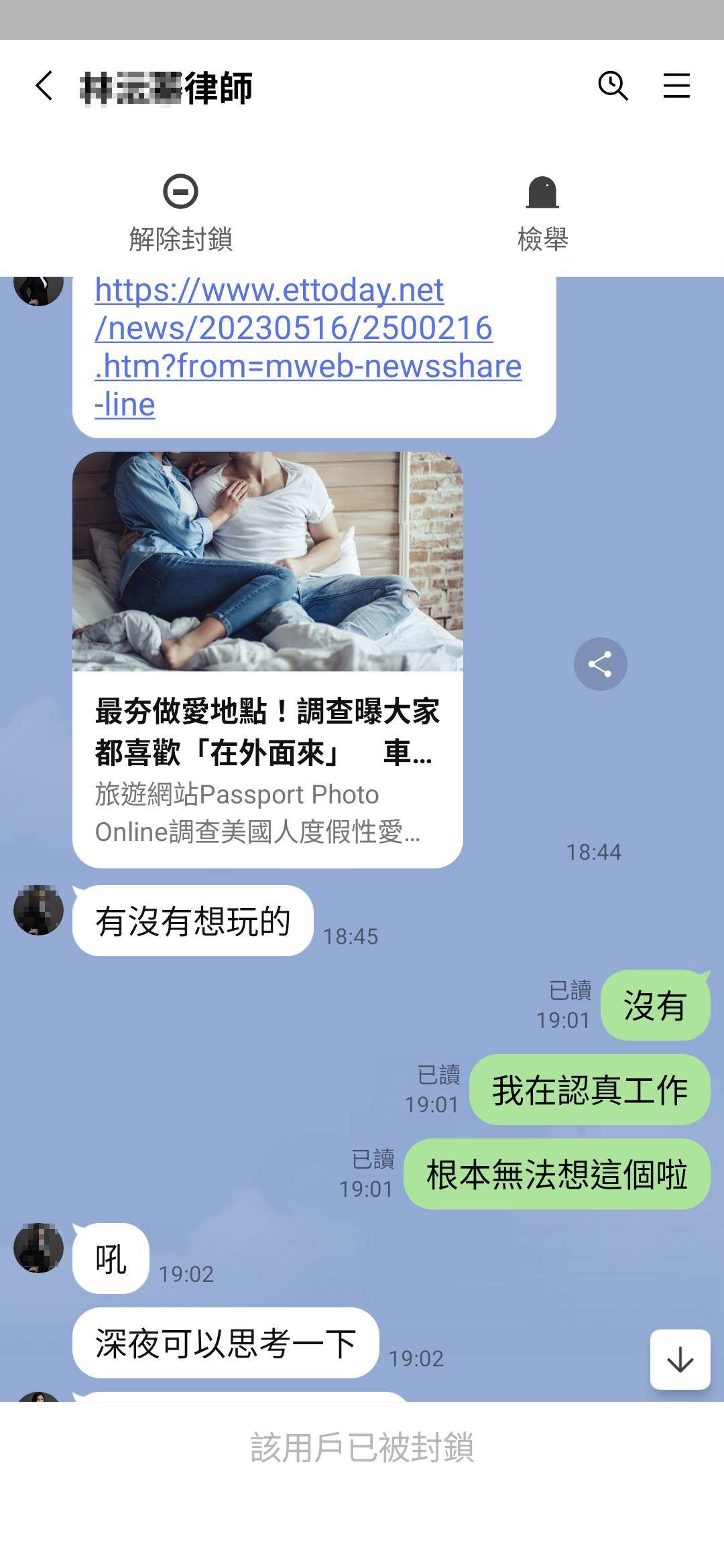
Task: Open the chat search icon
Action: pos(613,86)
